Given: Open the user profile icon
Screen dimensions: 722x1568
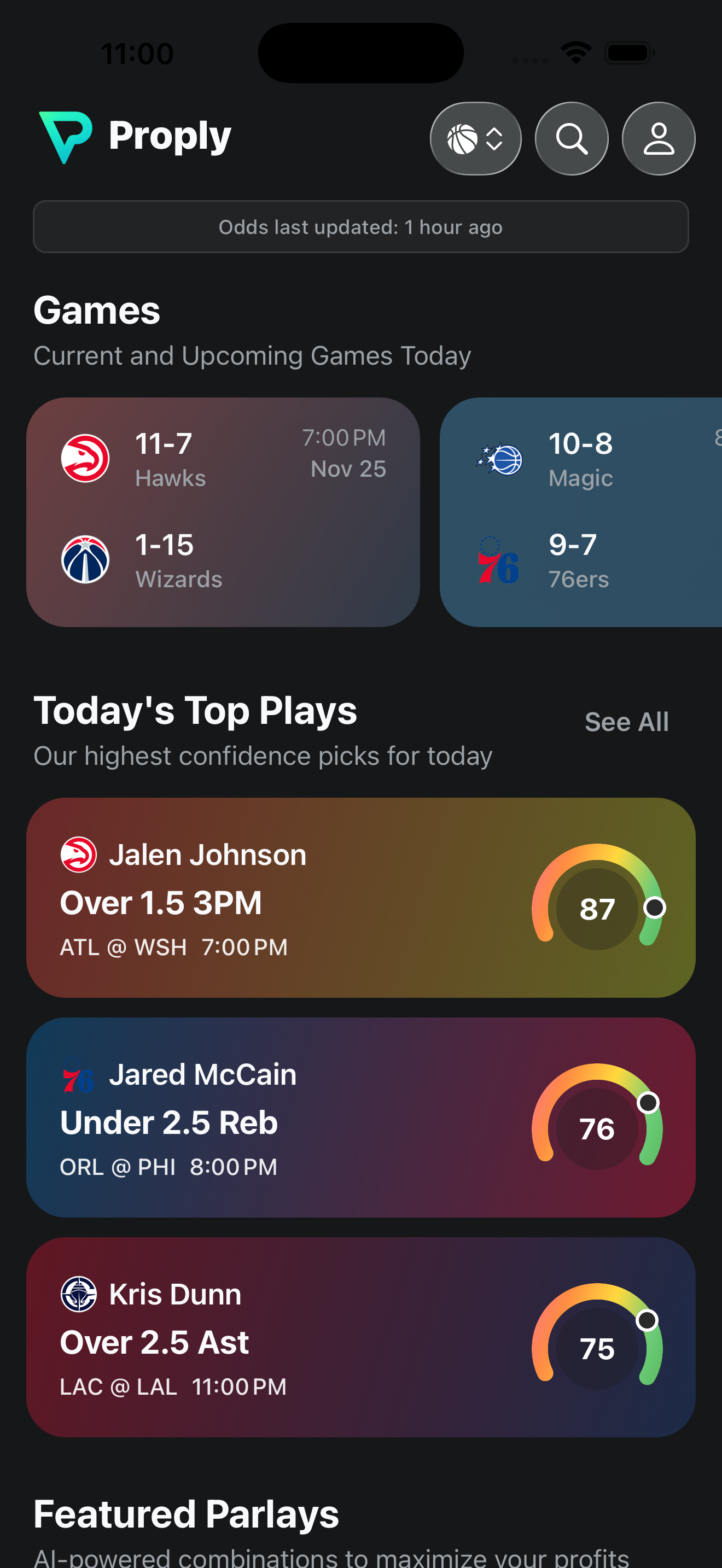Looking at the screenshot, I should (658, 139).
